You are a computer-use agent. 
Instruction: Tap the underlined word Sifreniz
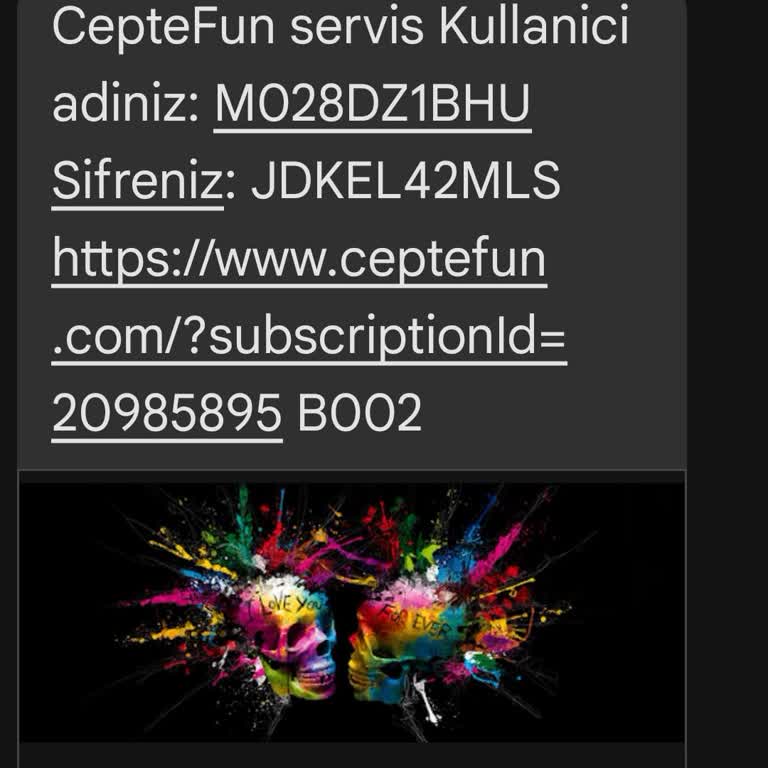click(137, 182)
